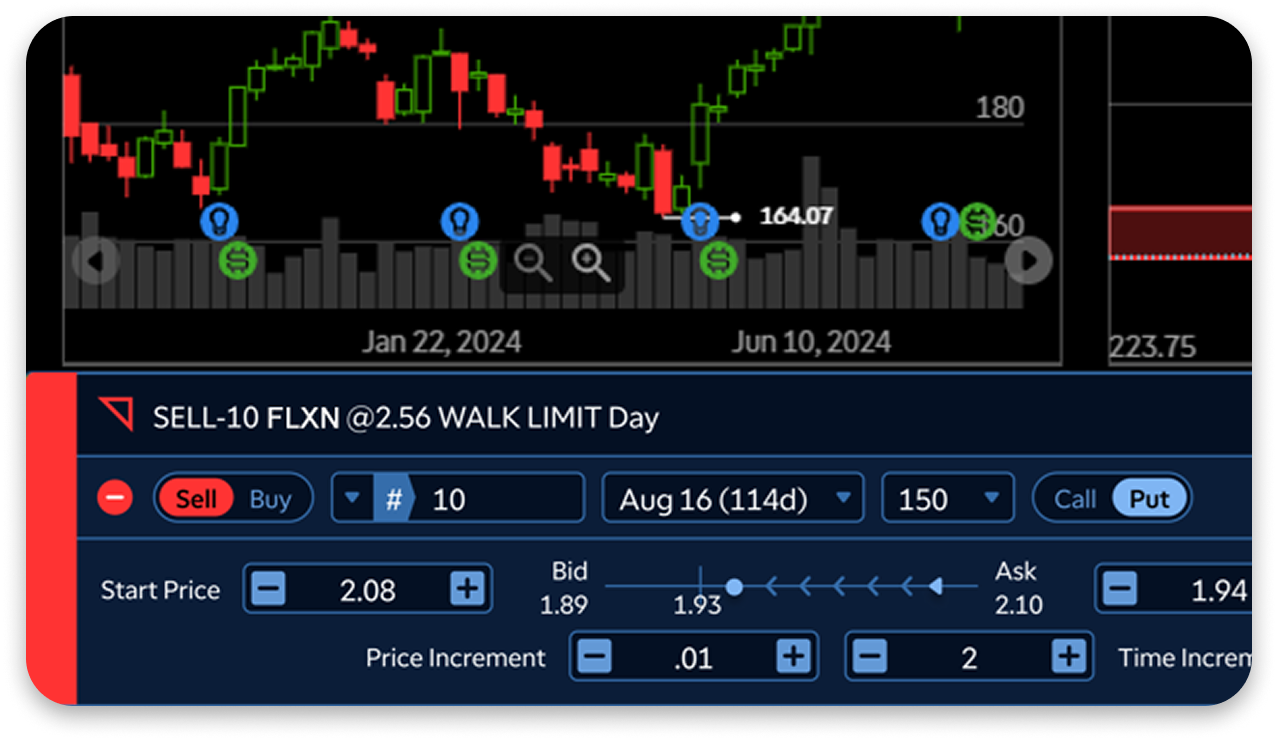Screen dimensions: 1277x741
Task: Open the 150 strike price dropdown
Action: (947, 498)
